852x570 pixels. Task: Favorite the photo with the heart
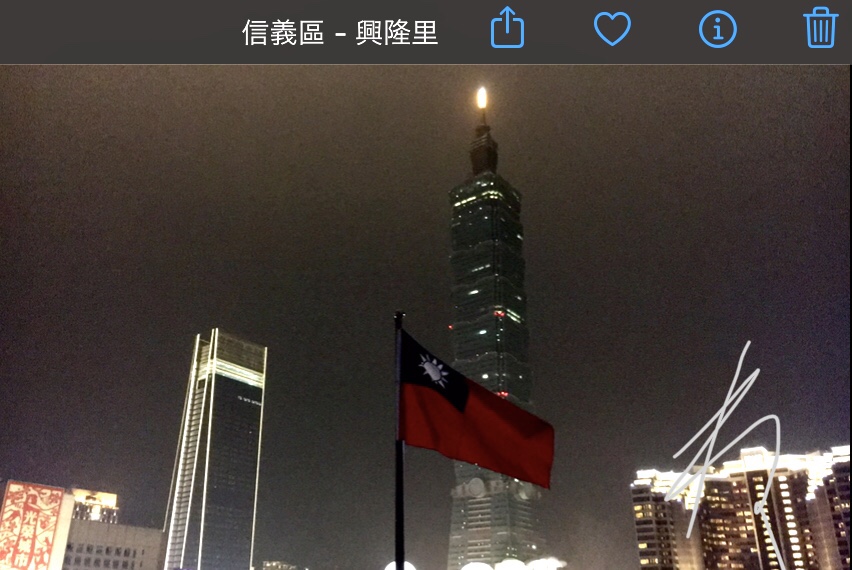click(x=612, y=29)
